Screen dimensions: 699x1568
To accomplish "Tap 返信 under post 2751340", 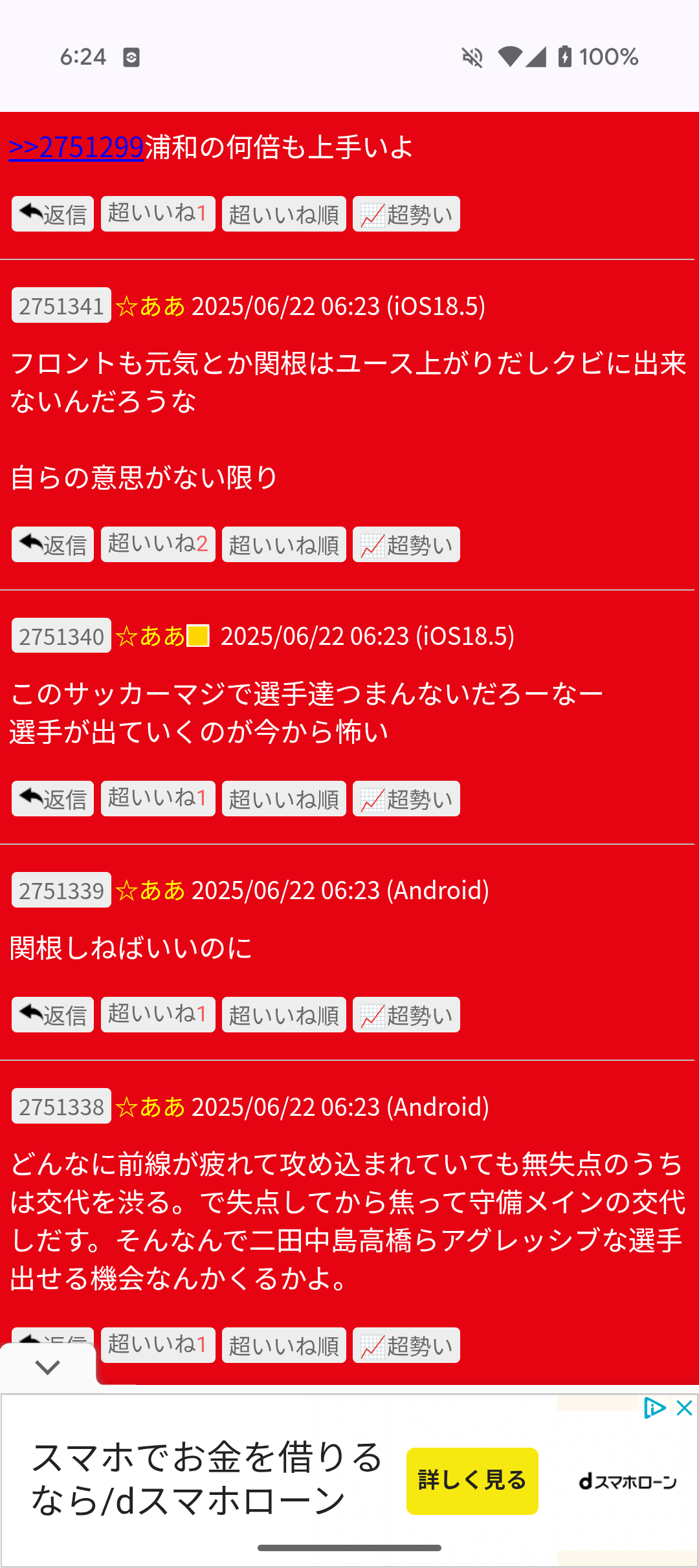I will pyautogui.click(x=52, y=799).
